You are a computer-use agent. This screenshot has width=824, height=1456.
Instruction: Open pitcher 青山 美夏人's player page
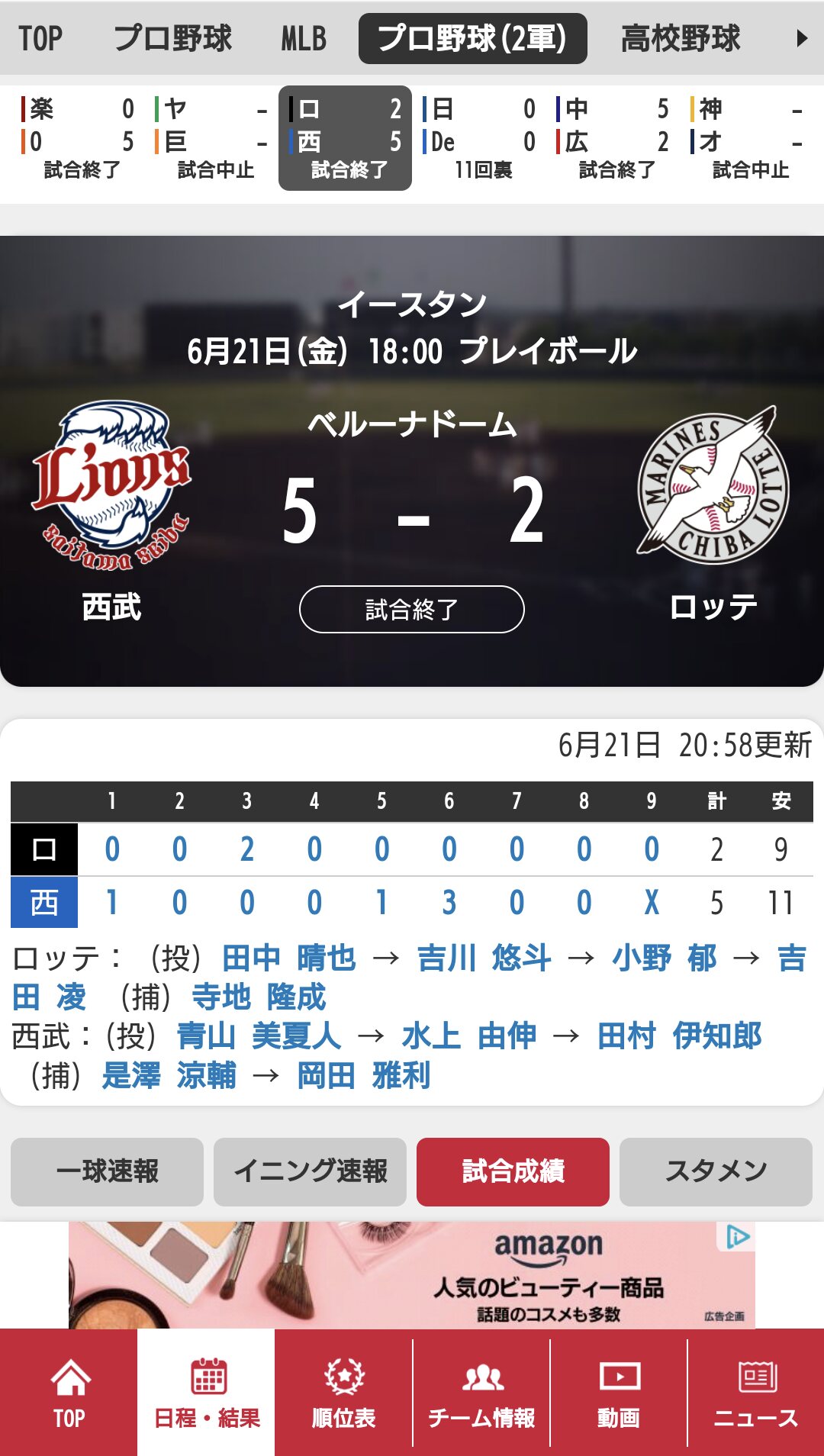pos(259,1036)
